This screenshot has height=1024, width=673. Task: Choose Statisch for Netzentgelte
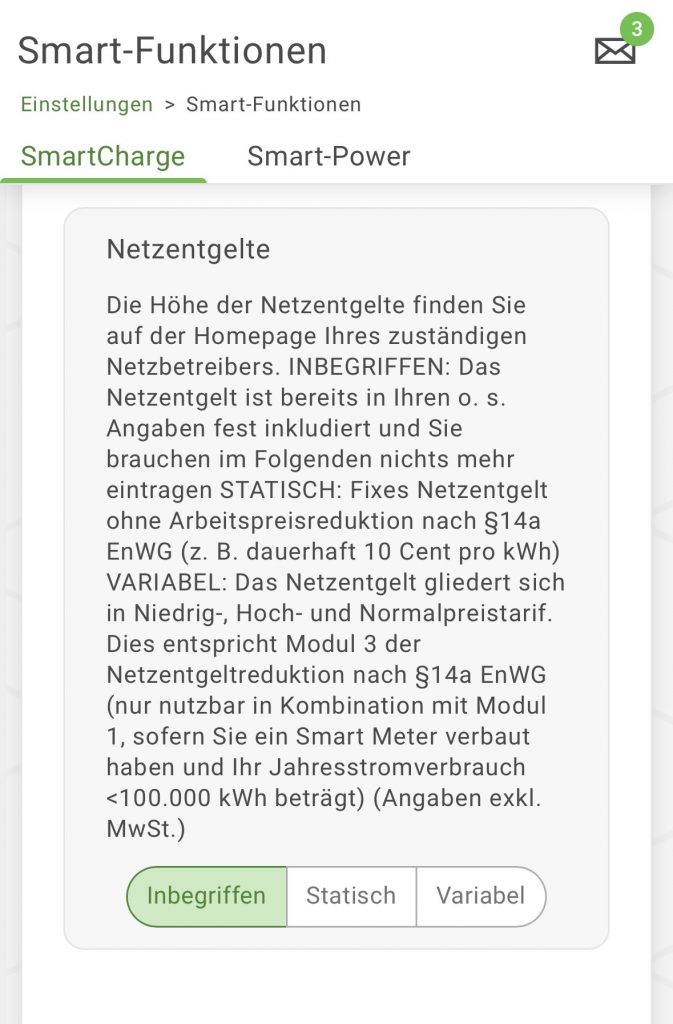[x=351, y=896]
